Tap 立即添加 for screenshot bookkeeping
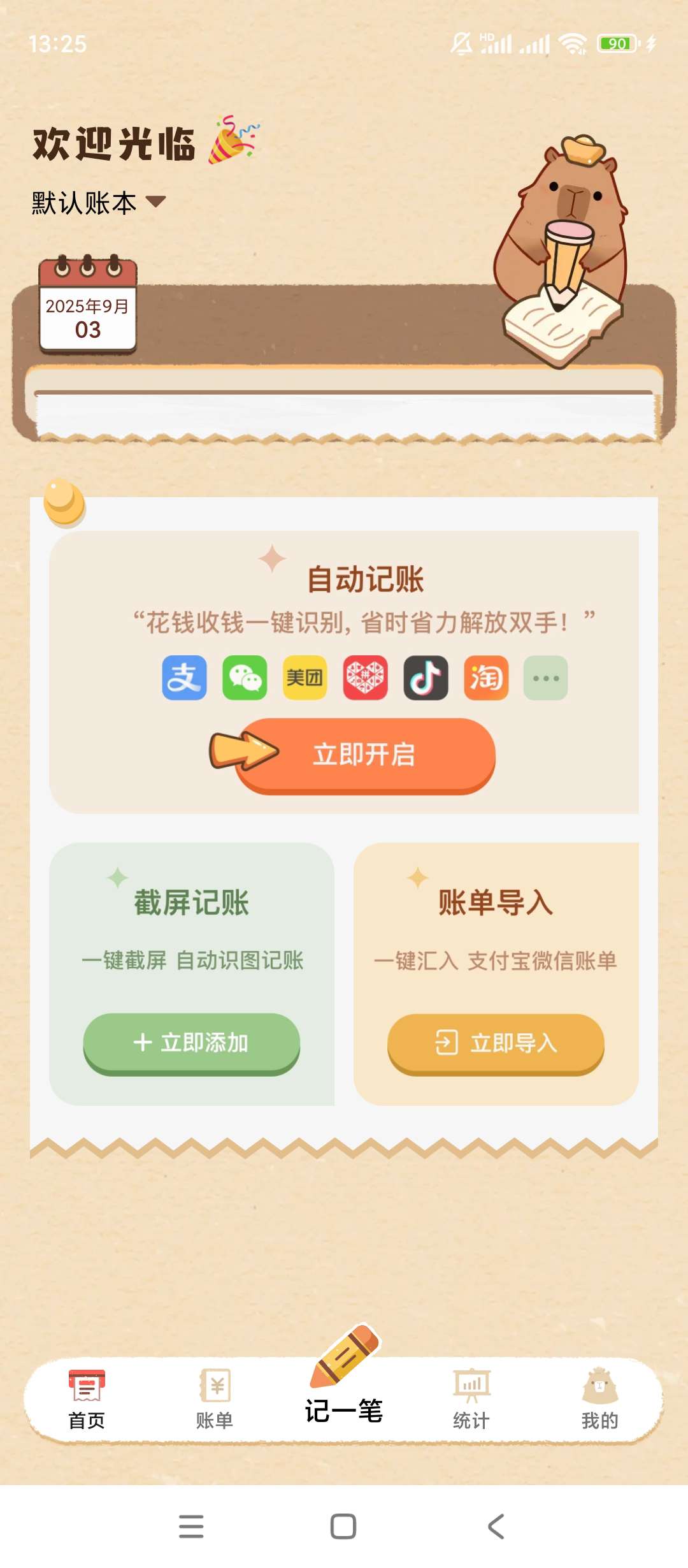Viewport: 688px width, 1568px height. click(x=191, y=1043)
